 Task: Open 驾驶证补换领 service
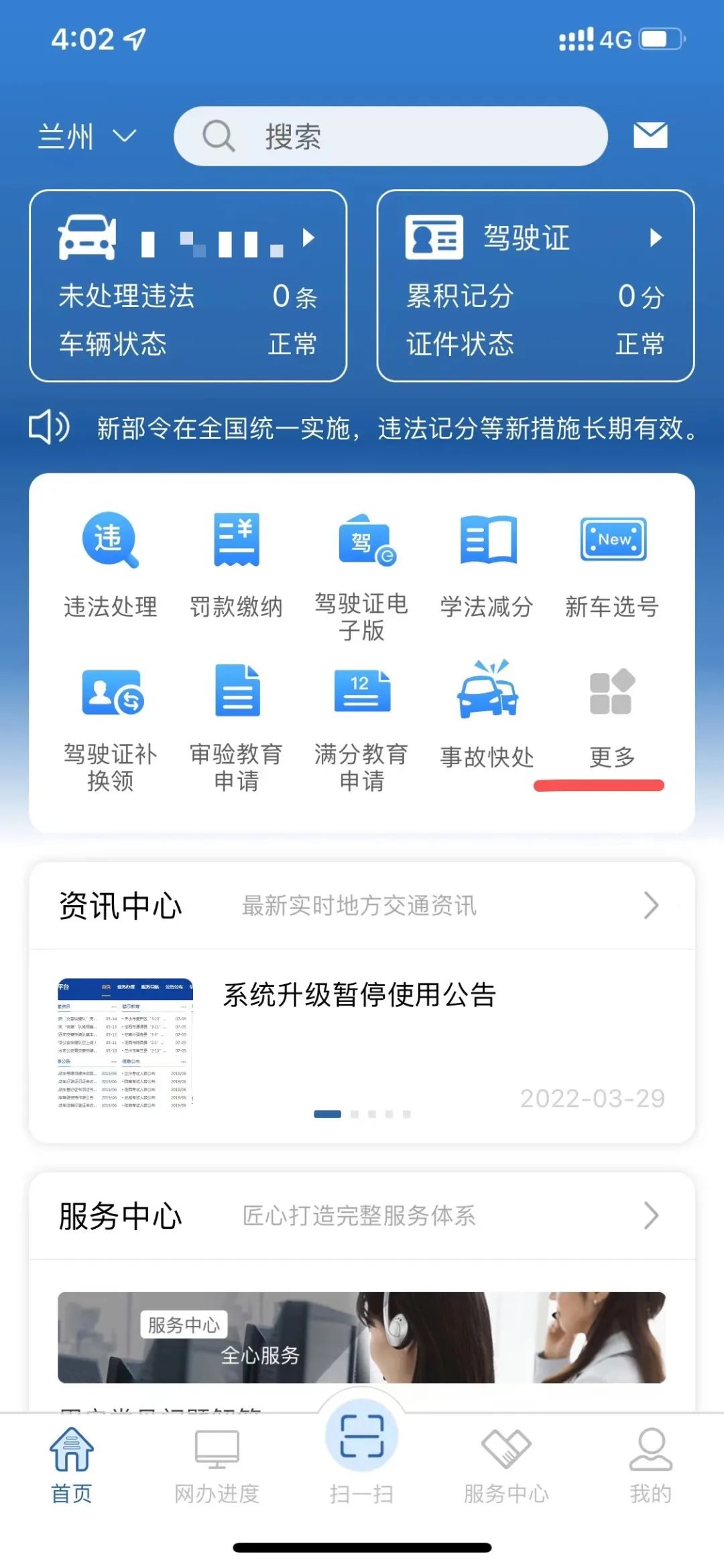111,727
